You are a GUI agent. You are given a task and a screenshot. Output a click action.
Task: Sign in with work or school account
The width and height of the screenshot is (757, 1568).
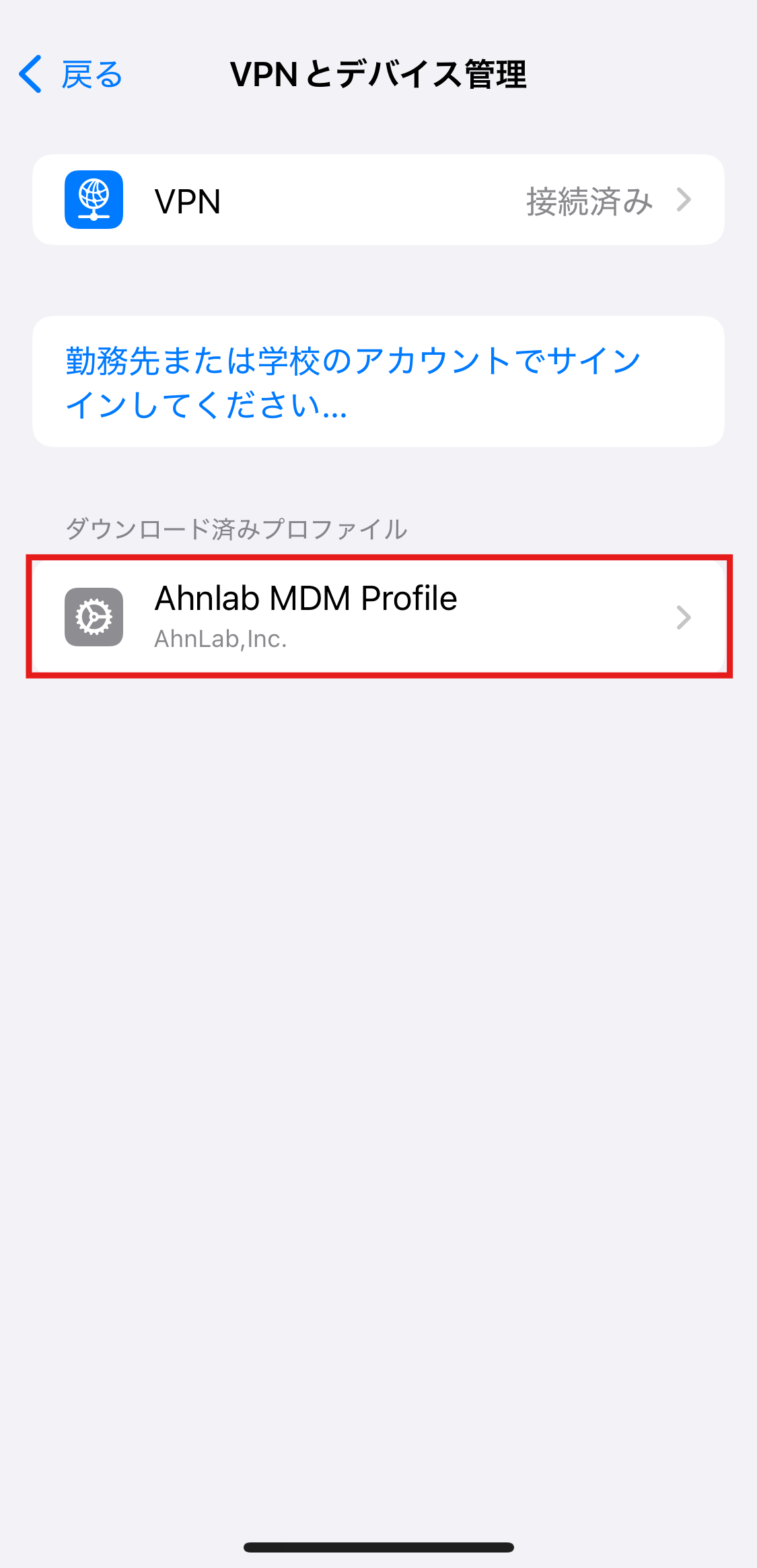[378, 382]
